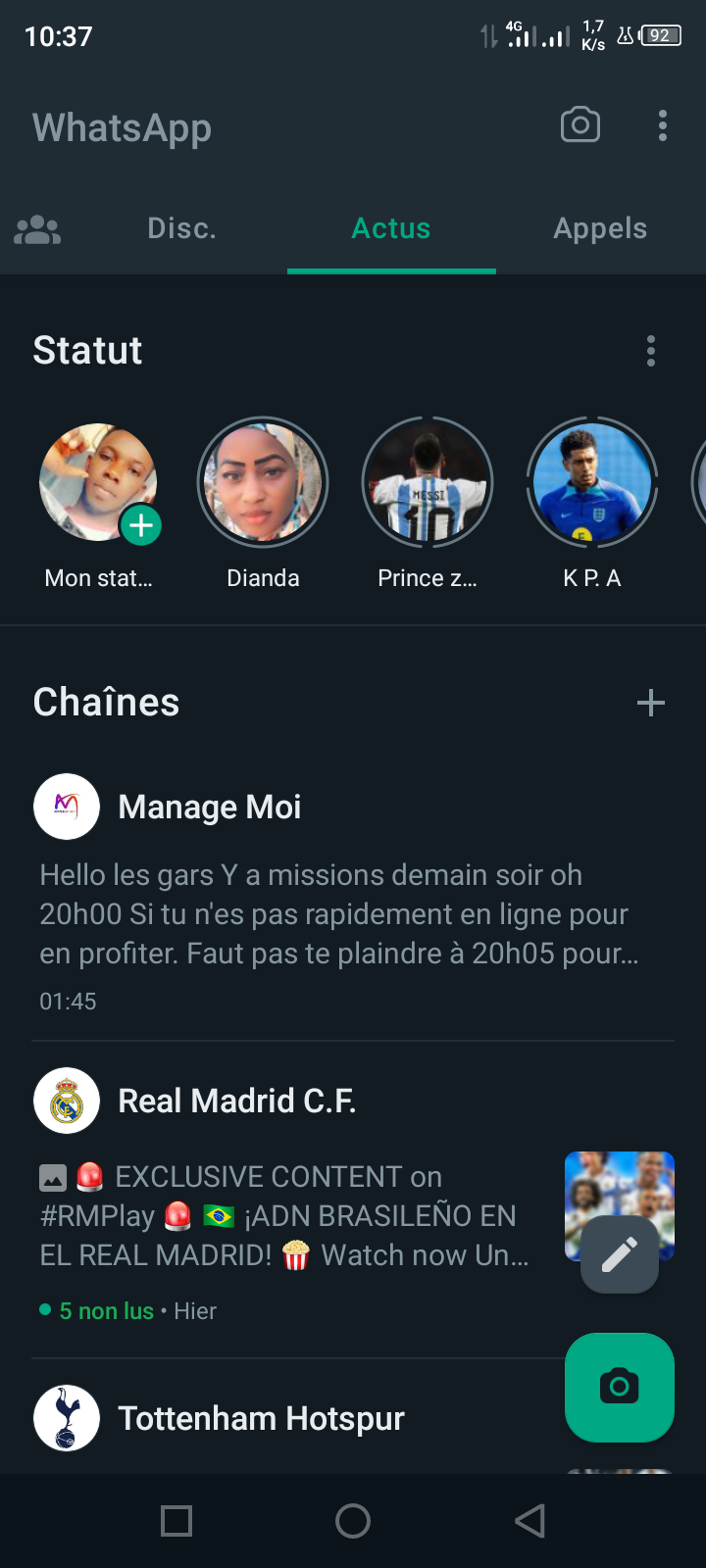Switch to the Disc. tab
The height and width of the screenshot is (1568, 706).
point(181,229)
